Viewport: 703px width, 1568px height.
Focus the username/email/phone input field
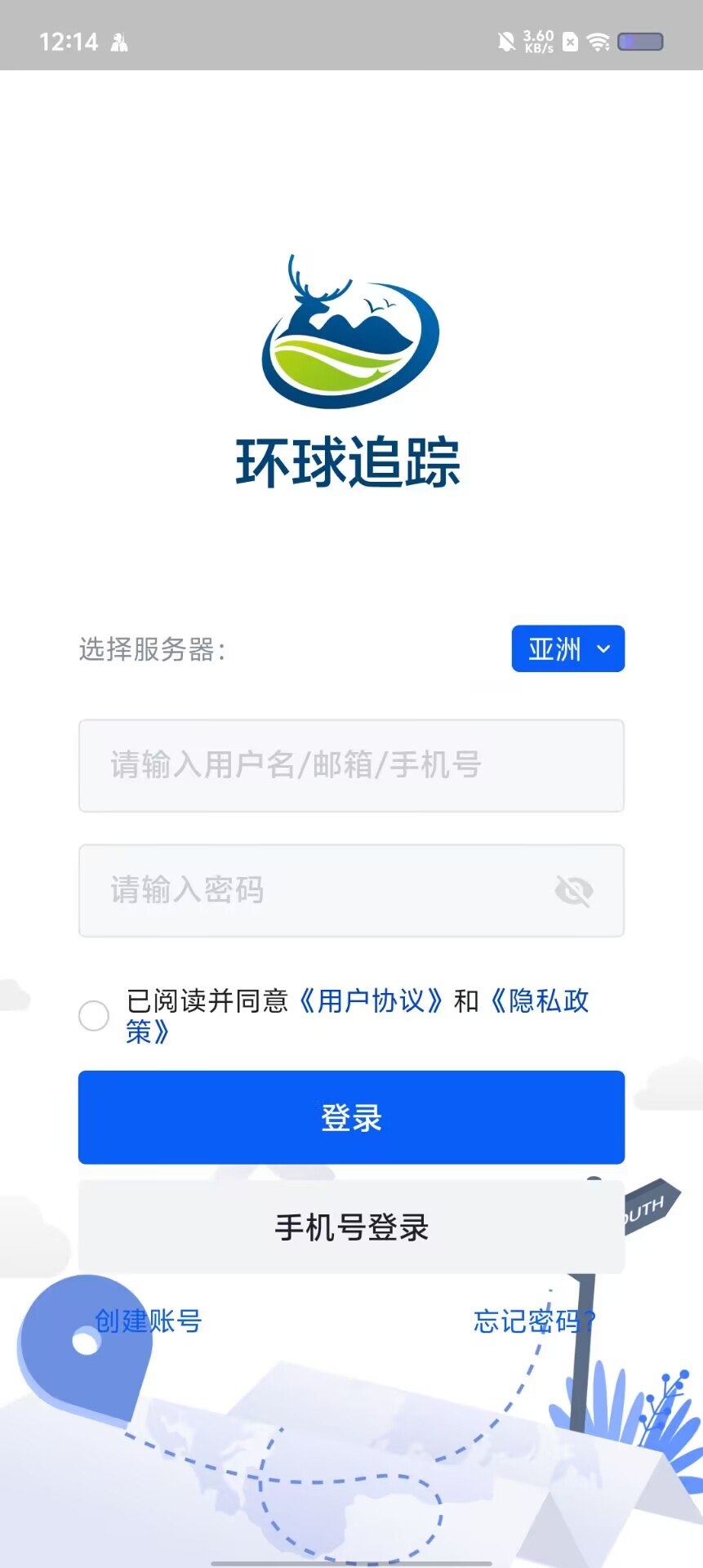click(x=351, y=765)
